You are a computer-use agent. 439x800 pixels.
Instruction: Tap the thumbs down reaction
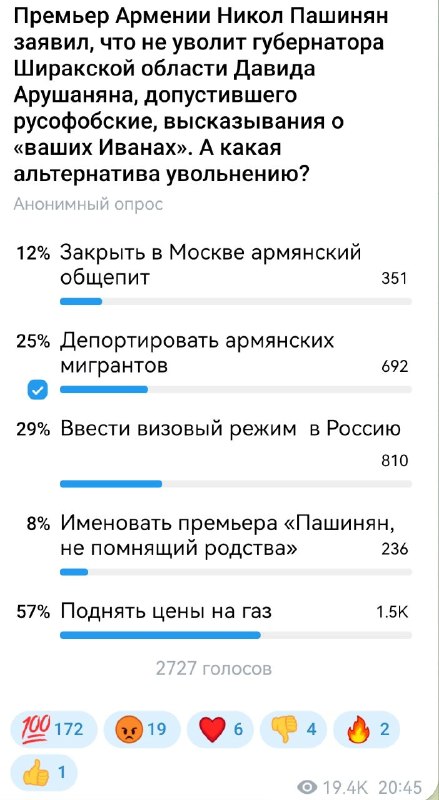pyautogui.click(x=292, y=730)
